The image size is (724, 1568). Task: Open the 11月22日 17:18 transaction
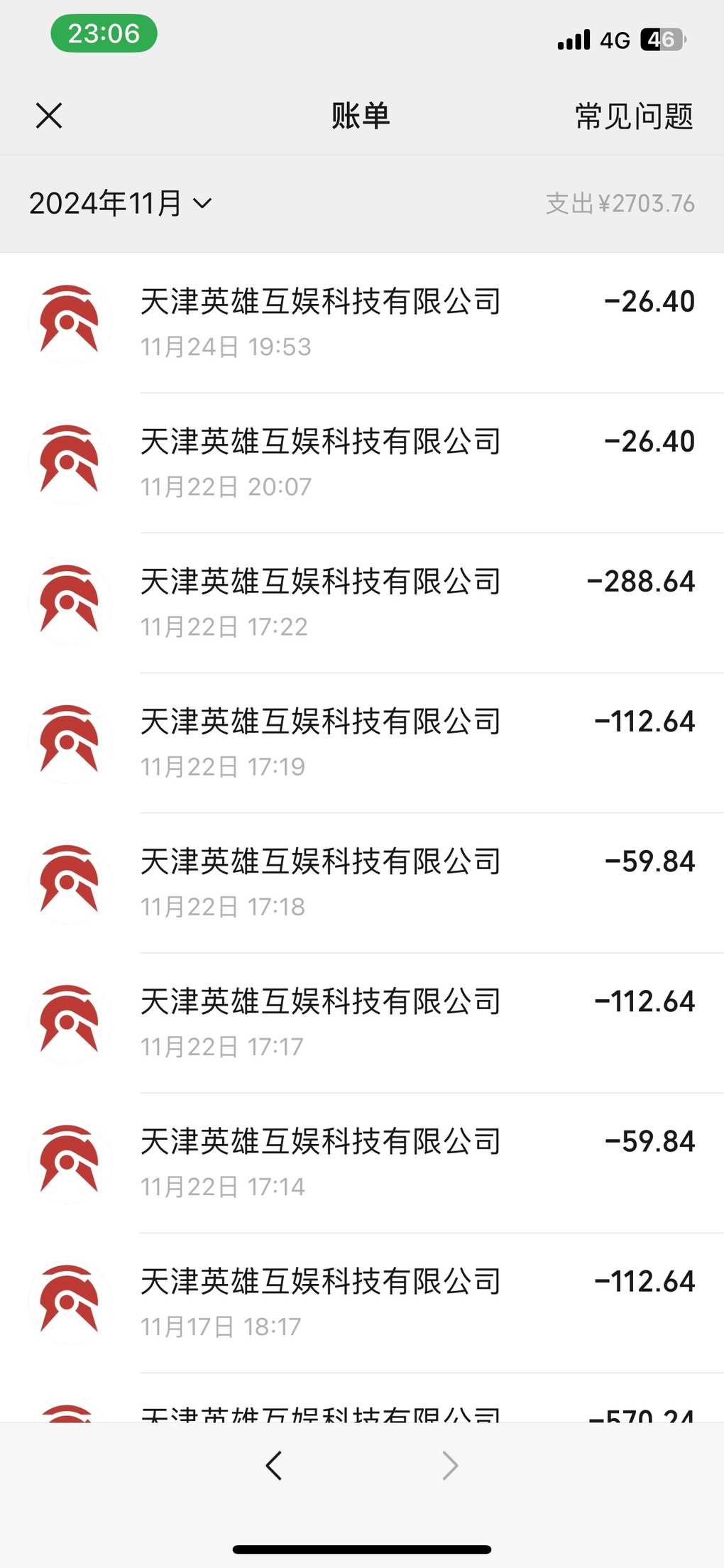(362, 883)
